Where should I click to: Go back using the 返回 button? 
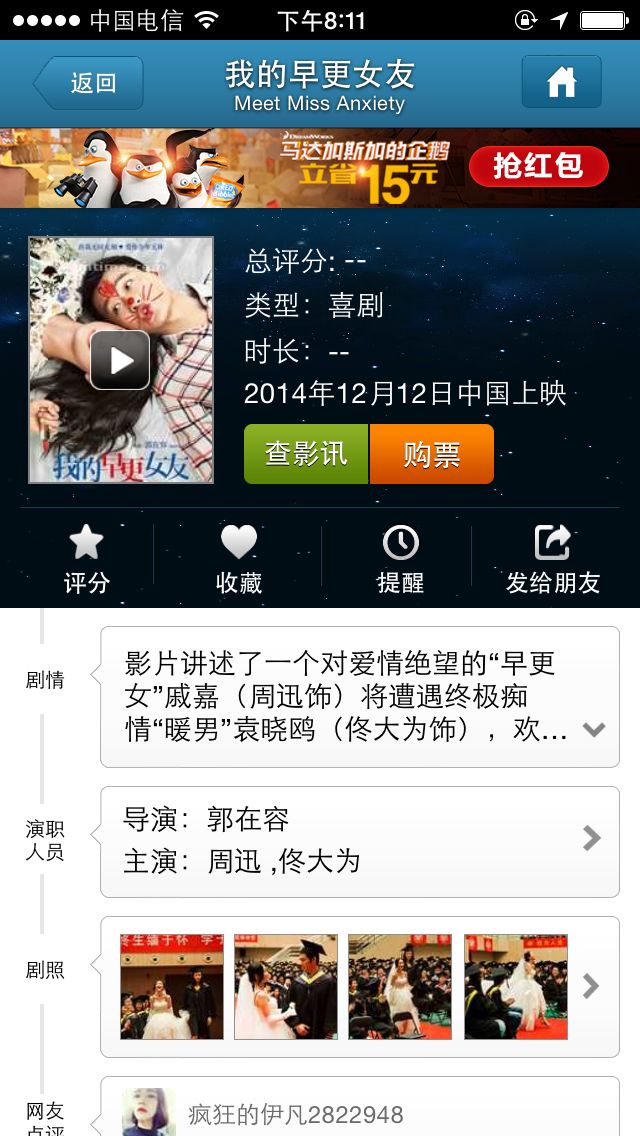(x=90, y=83)
